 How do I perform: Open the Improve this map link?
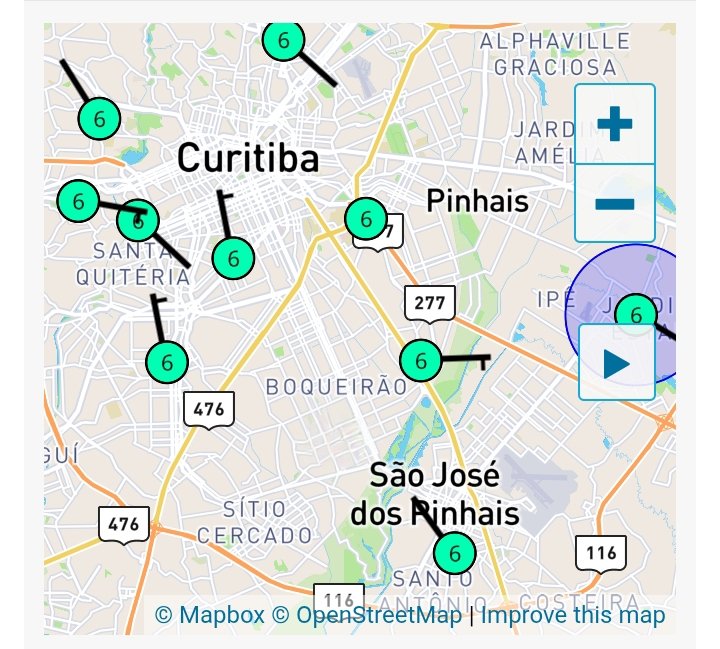click(x=572, y=614)
